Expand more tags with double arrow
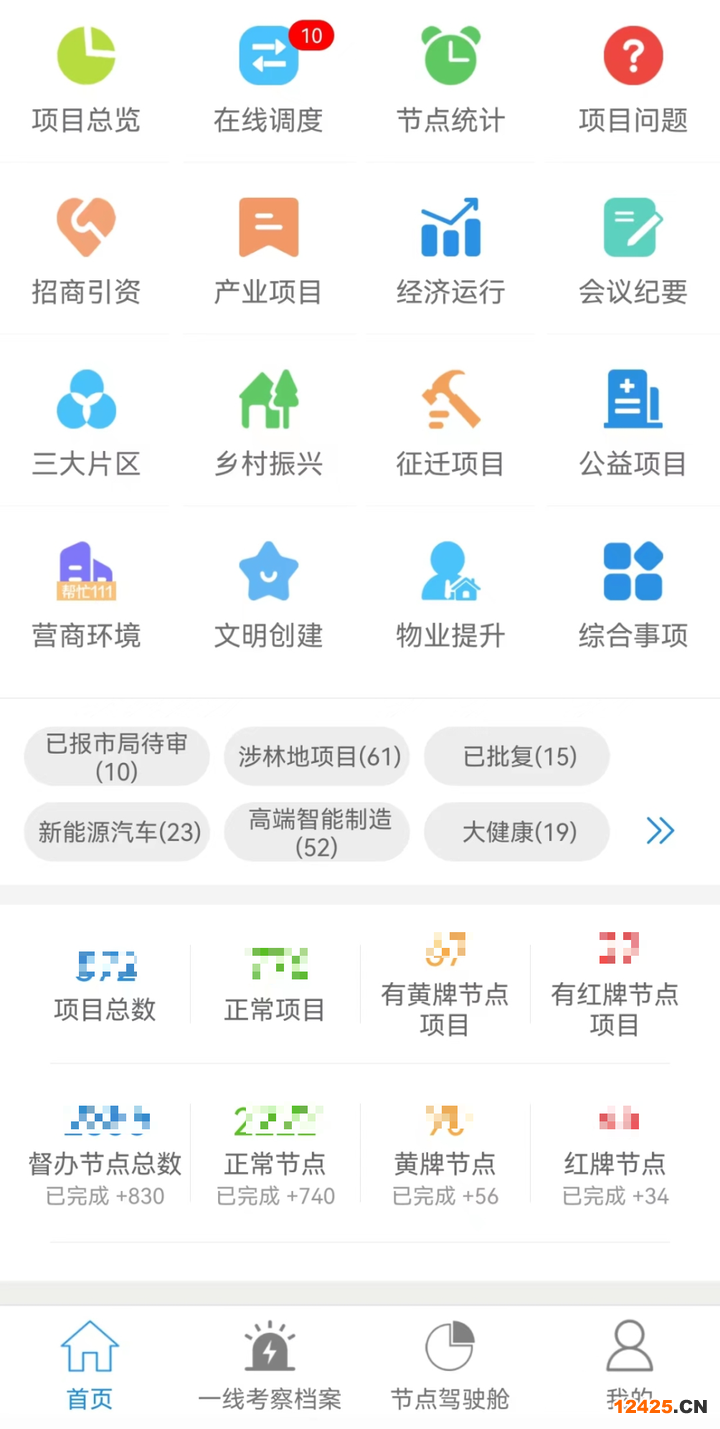 [x=660, y=831]
